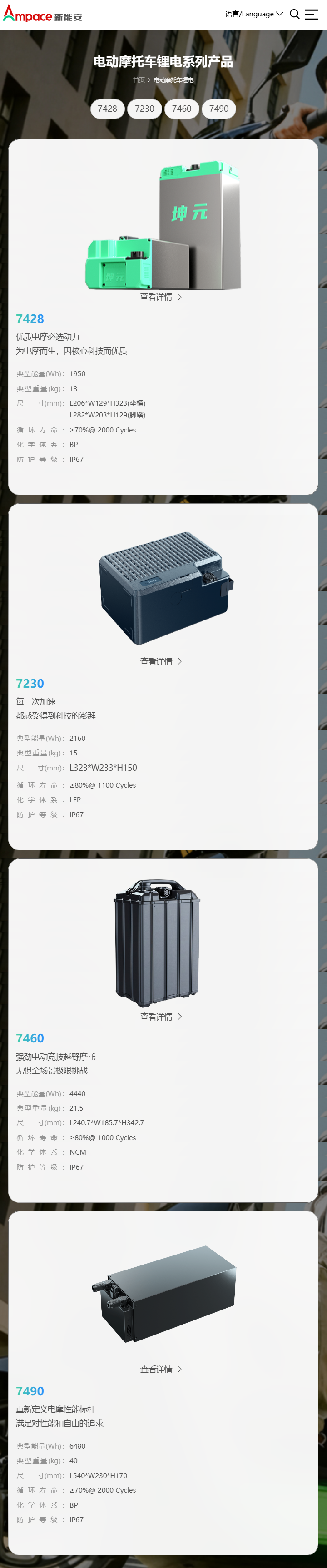Open the 7460 product image
The height and width of the screenshot is (1568, 327).
coord(158,942)
